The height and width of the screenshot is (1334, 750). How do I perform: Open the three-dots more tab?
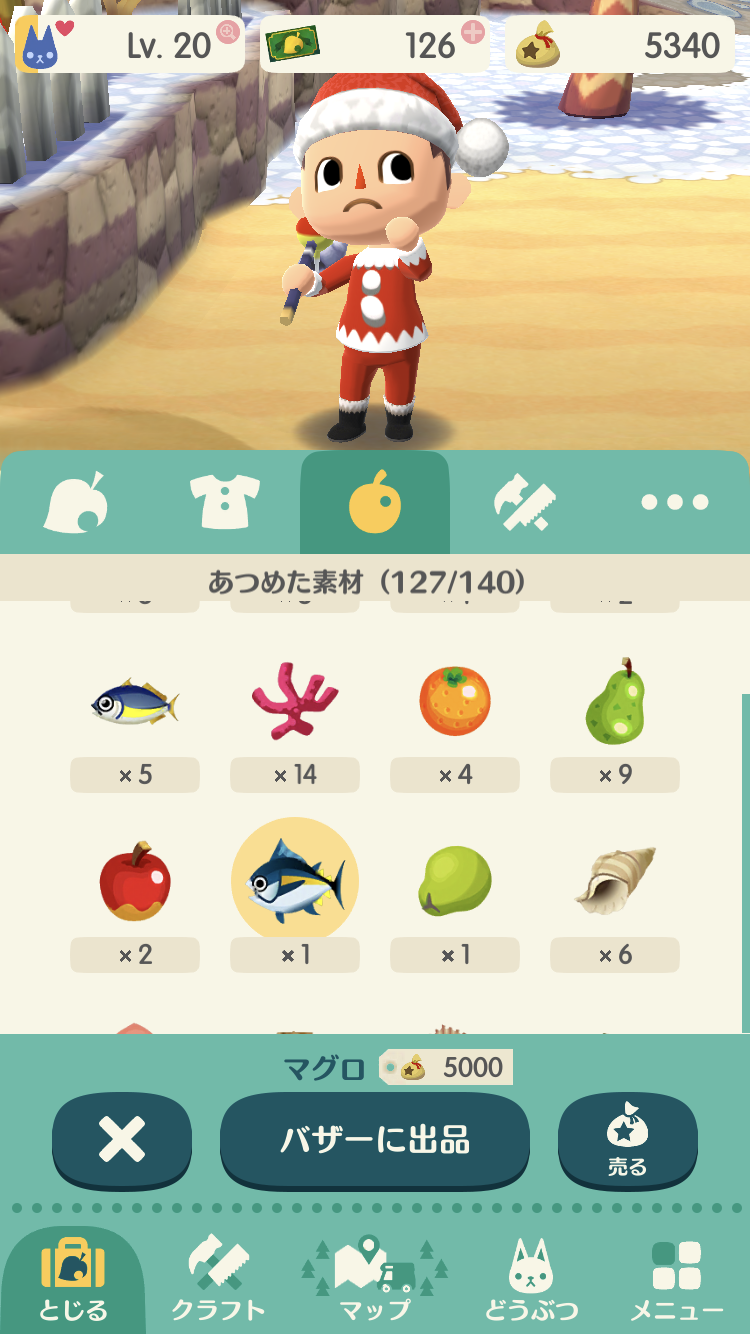point(674,502)
